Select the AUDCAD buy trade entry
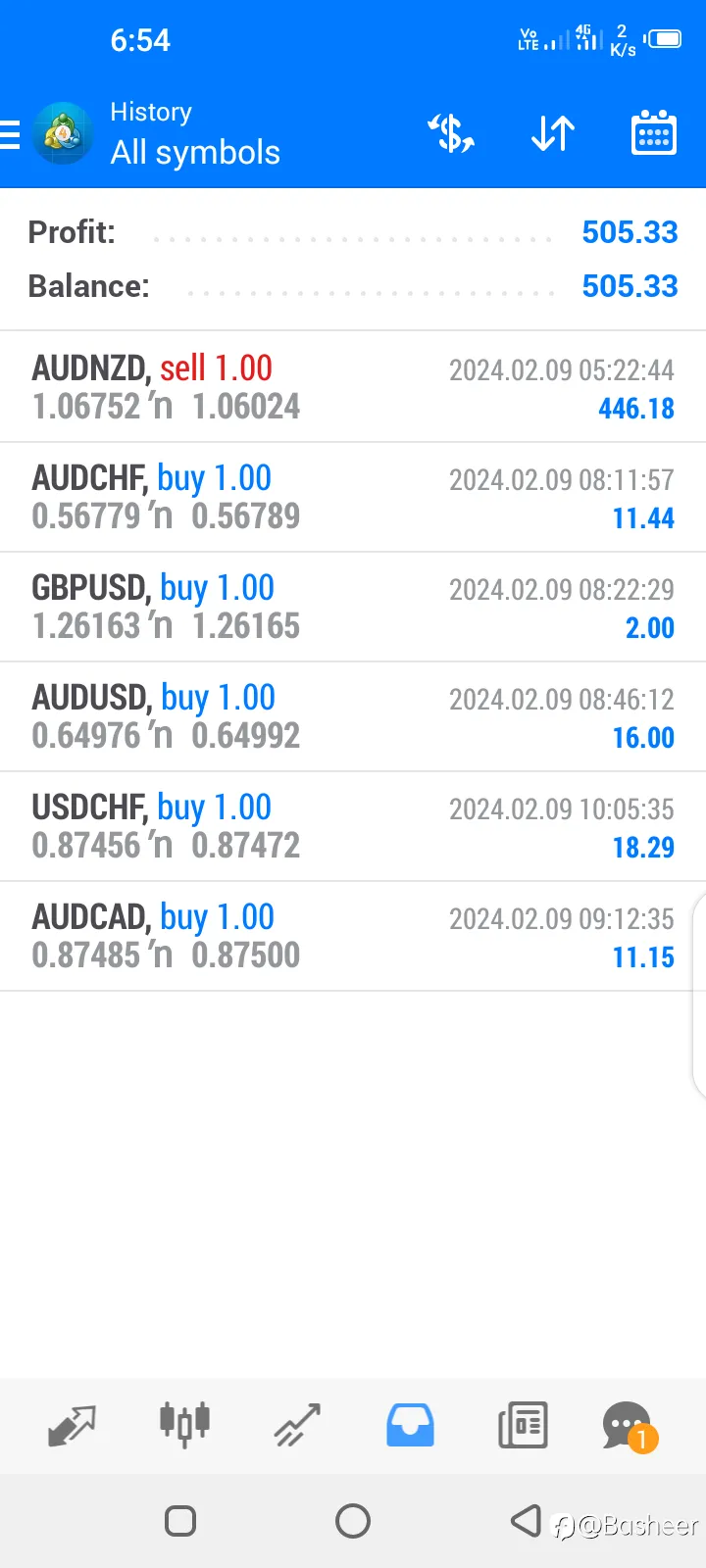This screenshot has height=1568, width=706. (353, 936)
